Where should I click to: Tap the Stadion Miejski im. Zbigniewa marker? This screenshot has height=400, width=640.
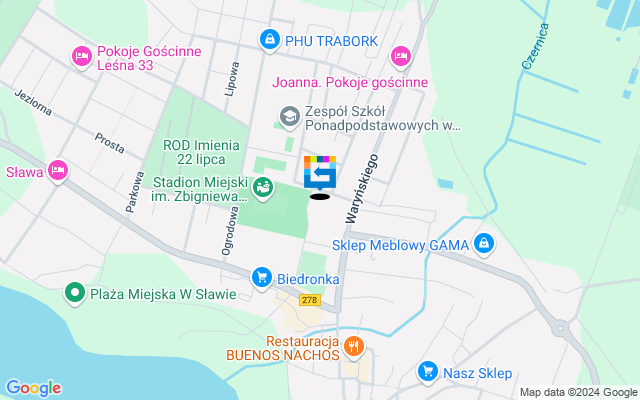262,185
